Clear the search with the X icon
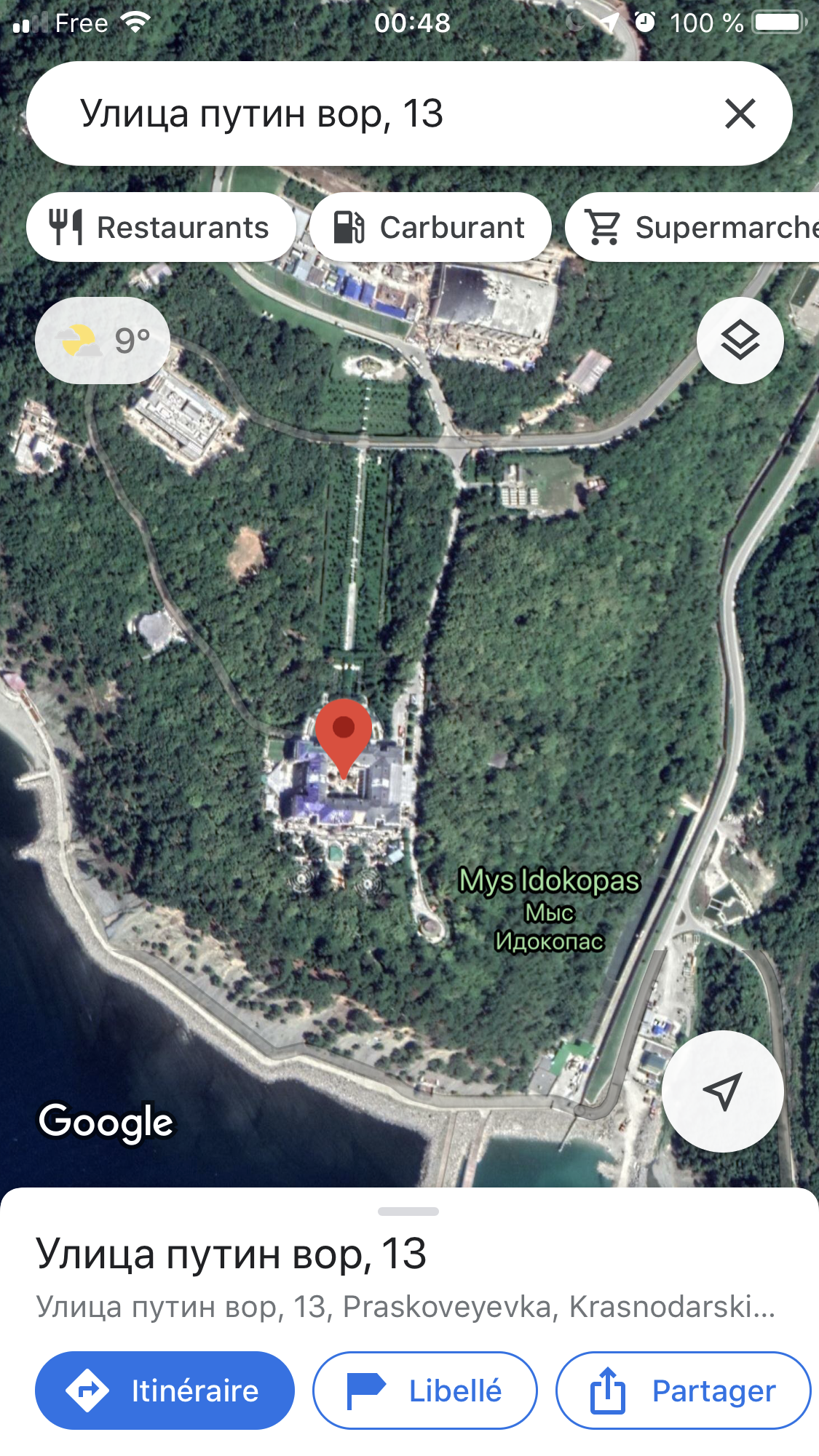 click(x=740, y=114)
